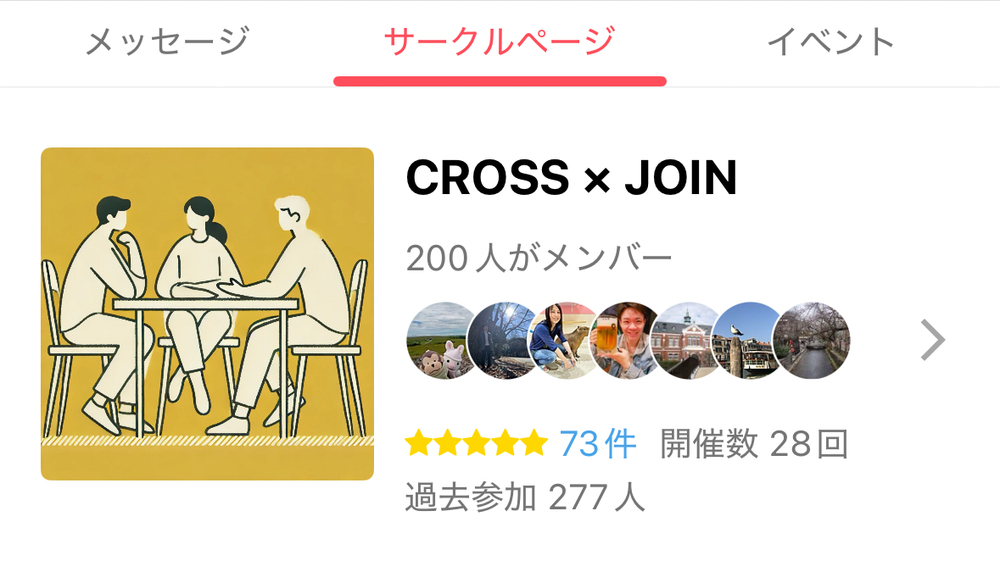Open the イベント tab
The image size is (1000, 561).
[x=831, y=42]
